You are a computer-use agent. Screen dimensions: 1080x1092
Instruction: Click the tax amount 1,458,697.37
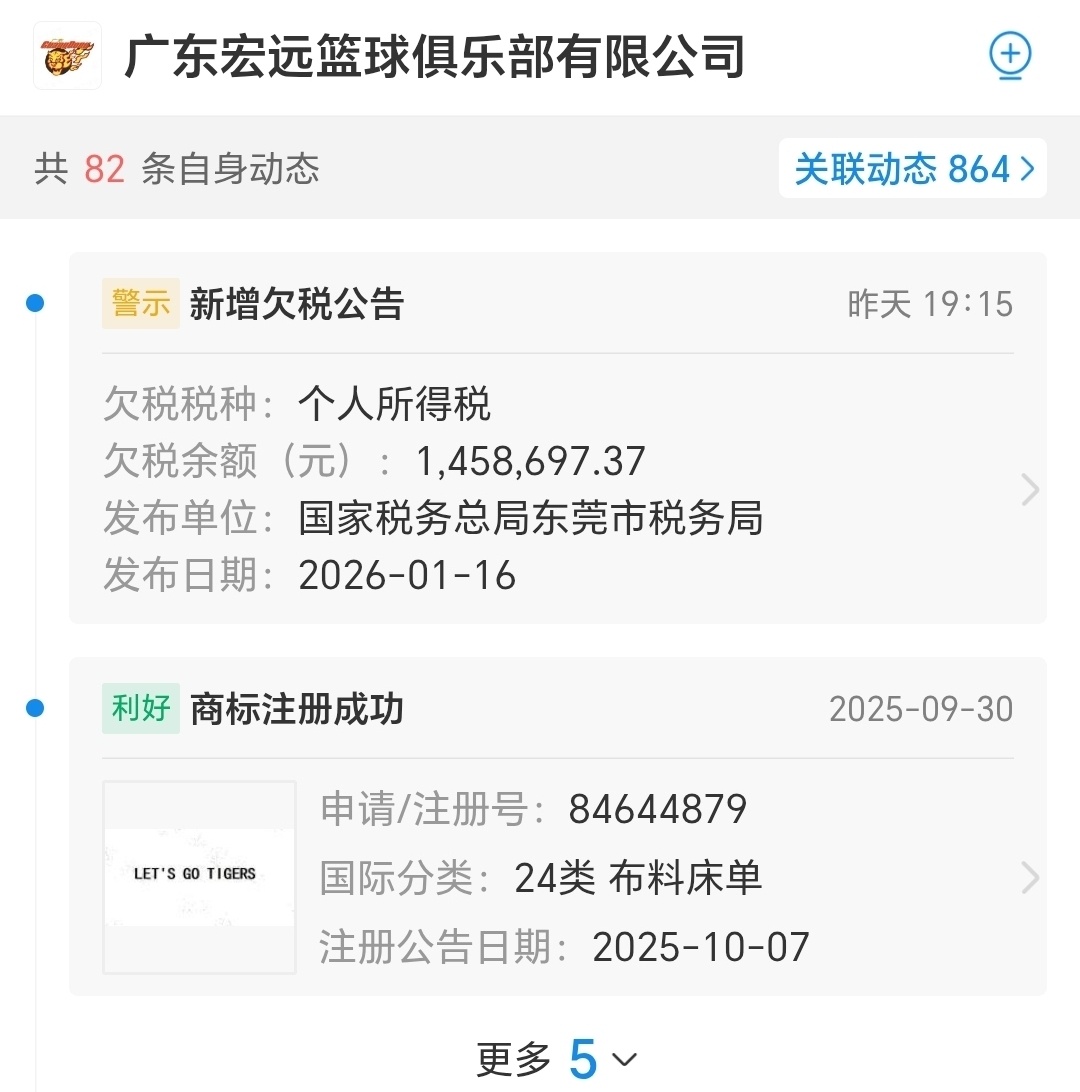(x=531, y=462)
